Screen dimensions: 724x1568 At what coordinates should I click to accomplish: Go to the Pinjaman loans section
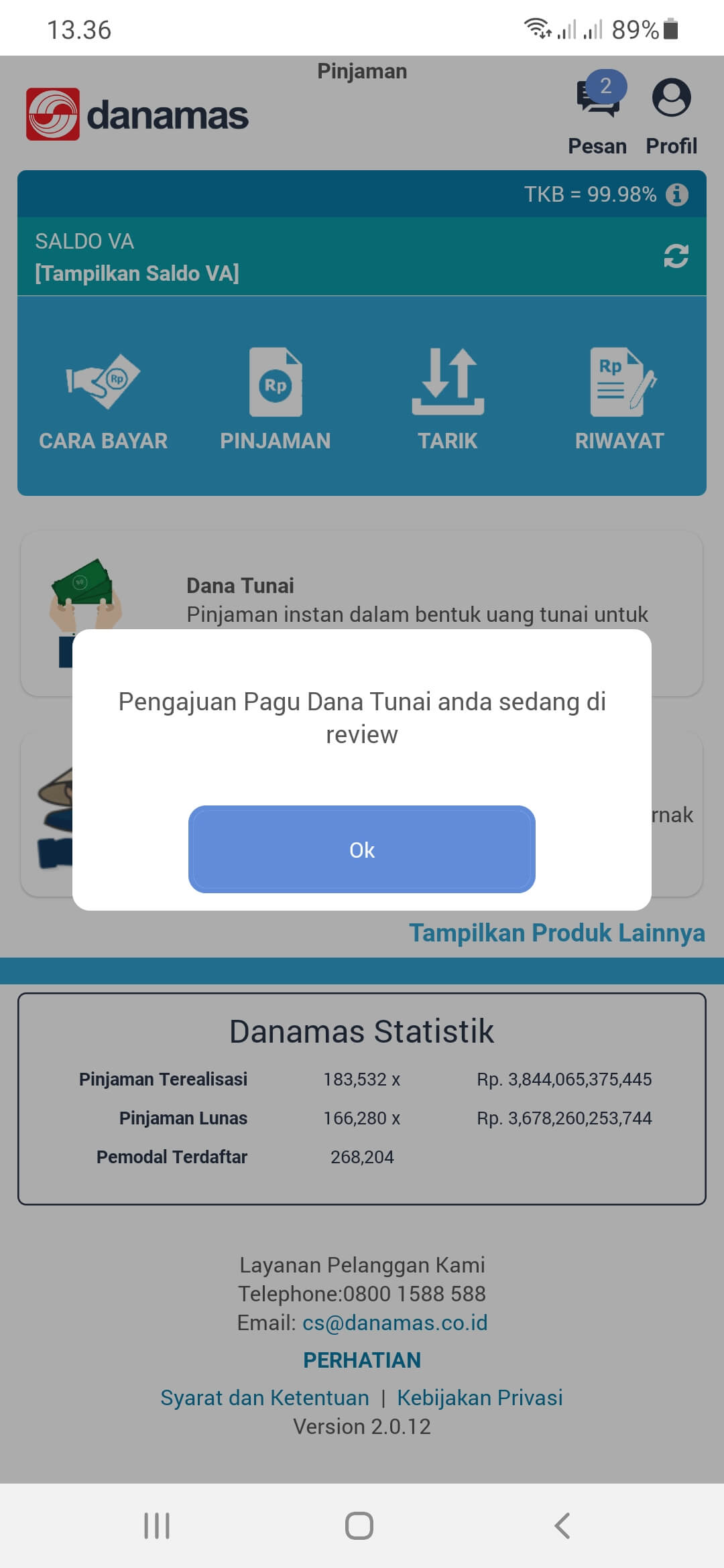click(276, 399)
